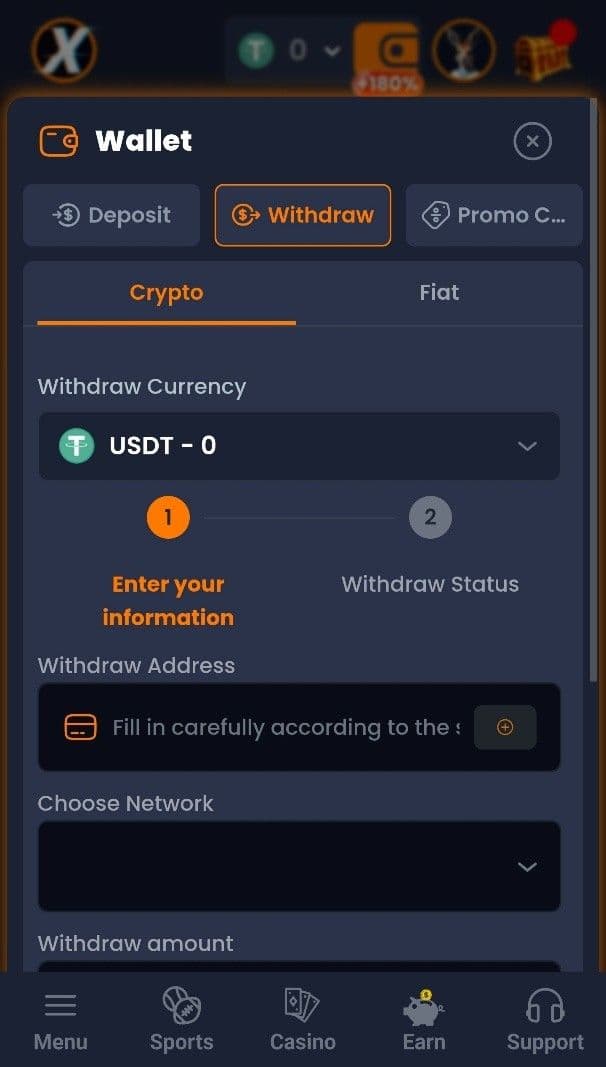Go to the Sports section
The image size is (606, 1067).
[x=181, y=1021]
